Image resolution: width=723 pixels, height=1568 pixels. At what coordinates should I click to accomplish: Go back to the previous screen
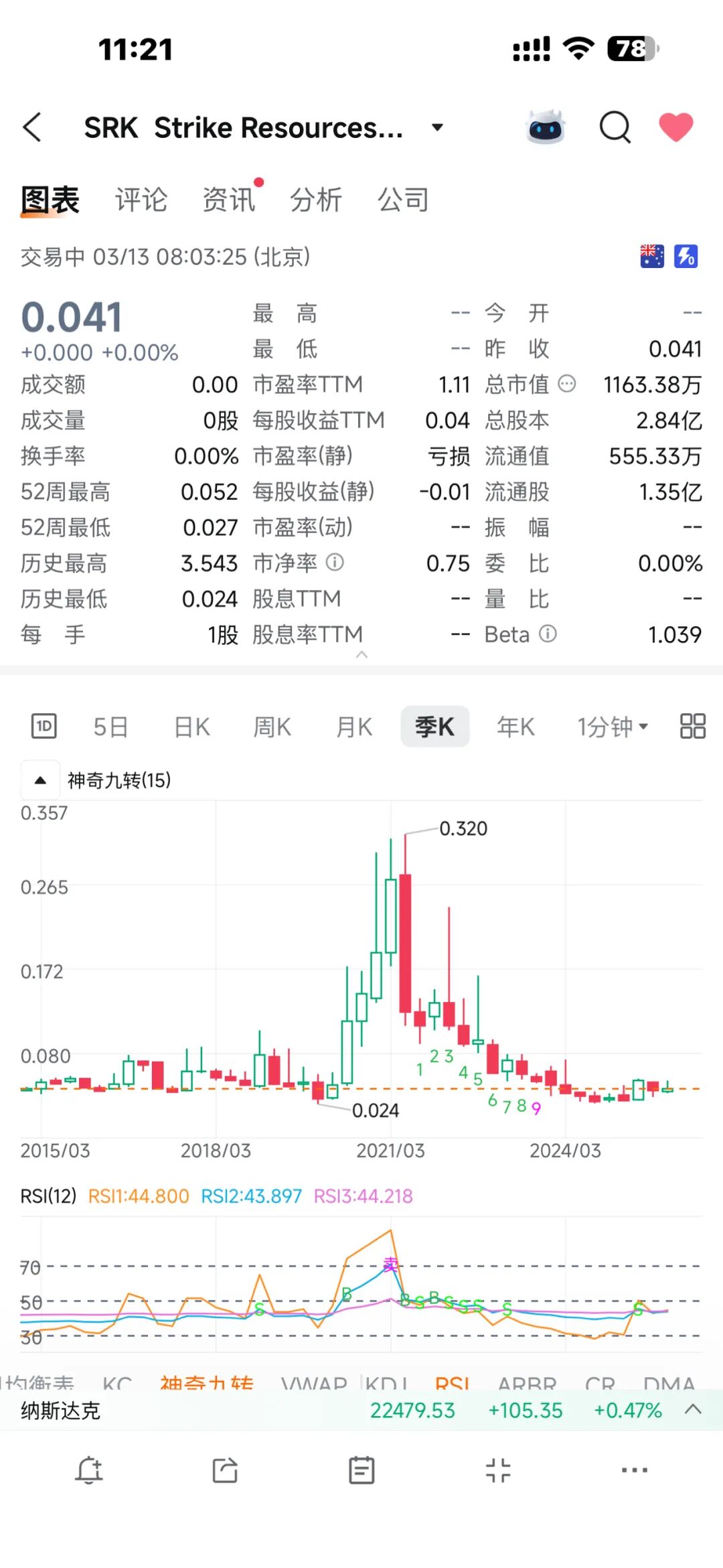32,127
